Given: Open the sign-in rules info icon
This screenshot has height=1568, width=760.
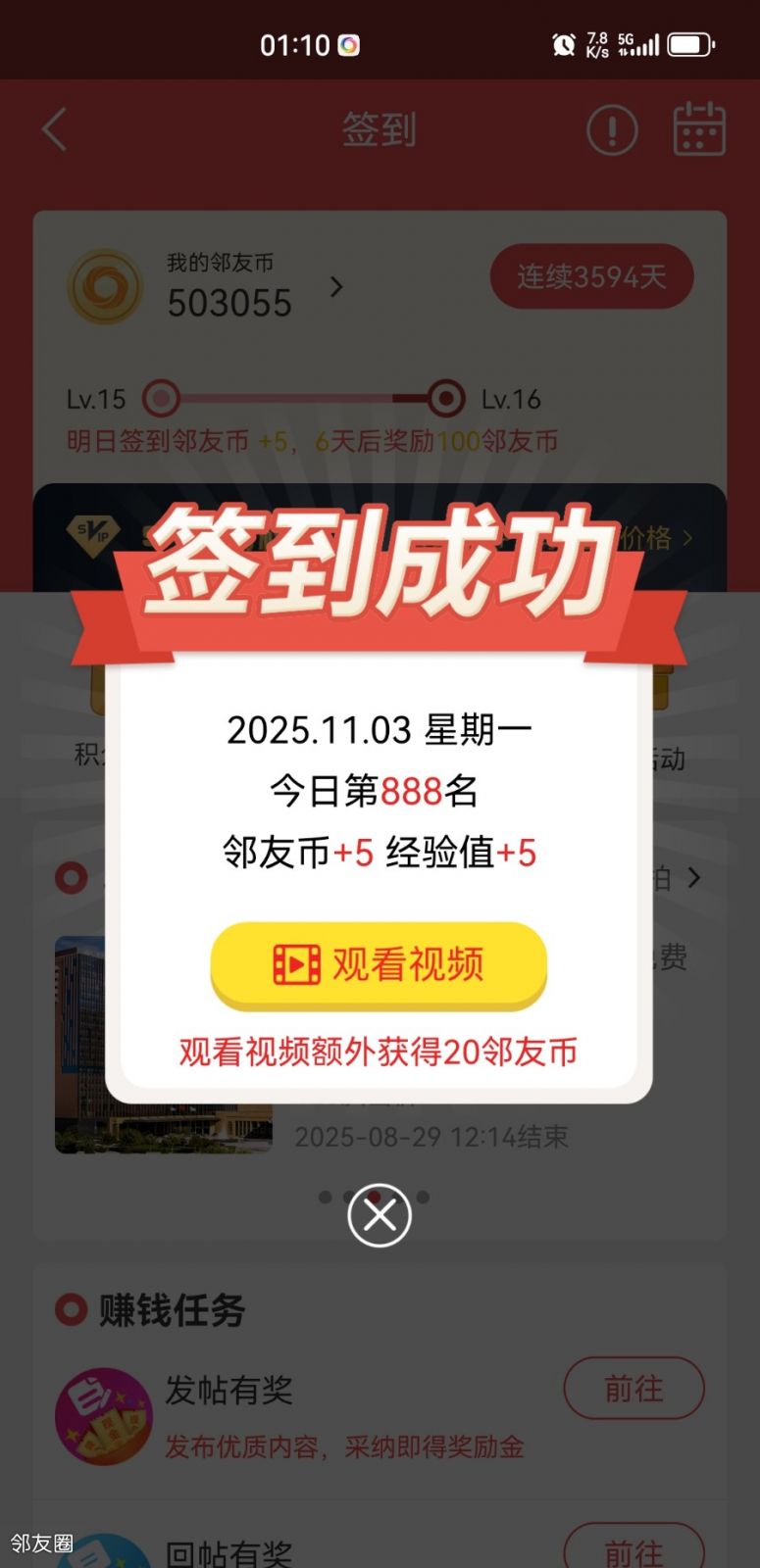Looking at the screenshot, I should (612, 129).
